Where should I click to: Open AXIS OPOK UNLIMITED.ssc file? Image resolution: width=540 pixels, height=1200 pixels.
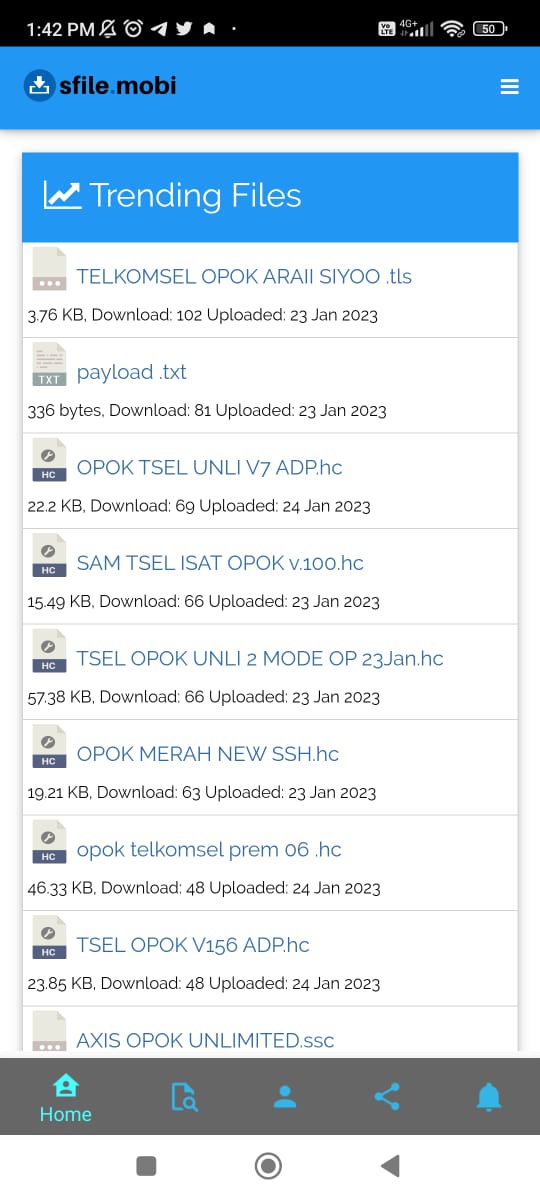205,1040
